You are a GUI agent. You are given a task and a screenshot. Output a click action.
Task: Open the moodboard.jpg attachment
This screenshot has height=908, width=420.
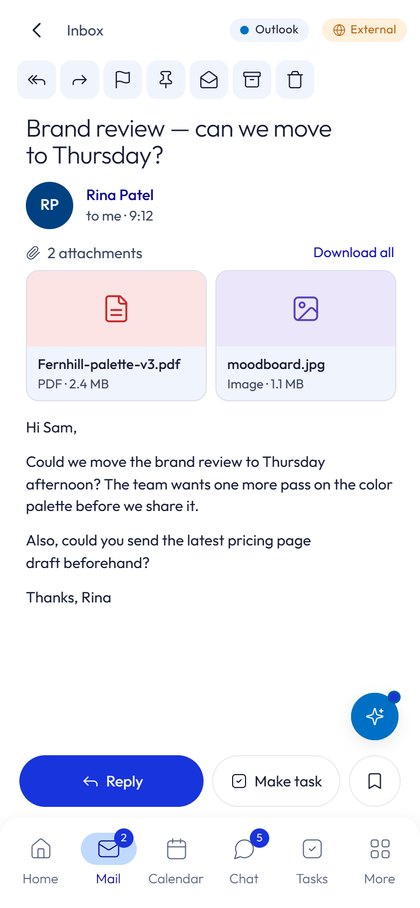306,335
